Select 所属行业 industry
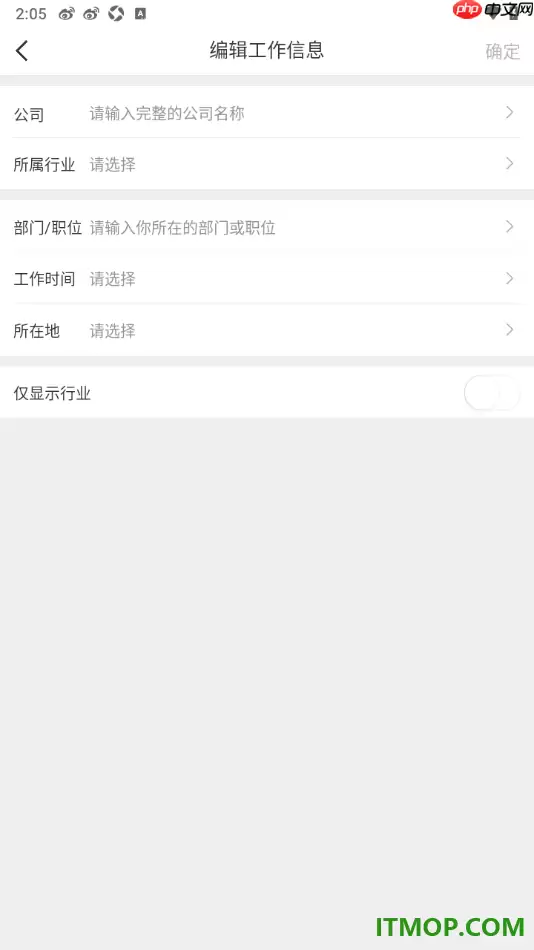The width and height of the screenshot is (534, 950). point(267,164)
